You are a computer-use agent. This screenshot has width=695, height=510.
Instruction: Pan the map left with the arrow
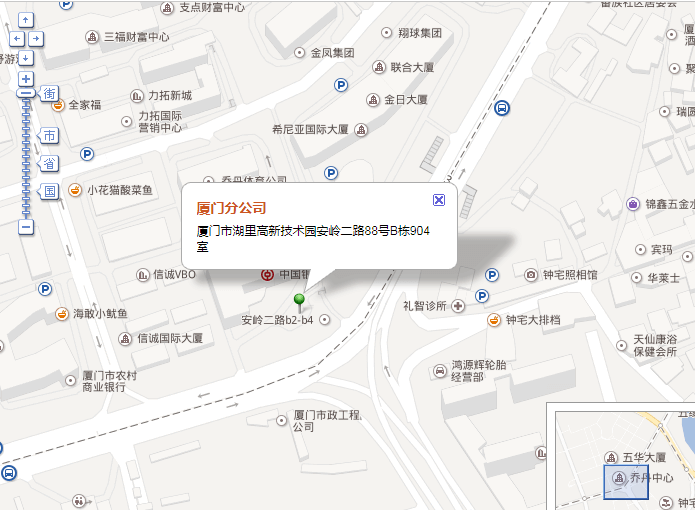(x=17, y=38)
